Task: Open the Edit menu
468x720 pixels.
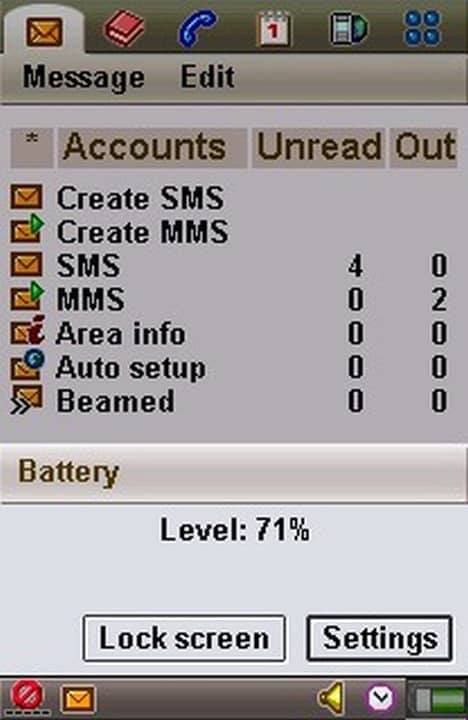Action: point(208,76)
